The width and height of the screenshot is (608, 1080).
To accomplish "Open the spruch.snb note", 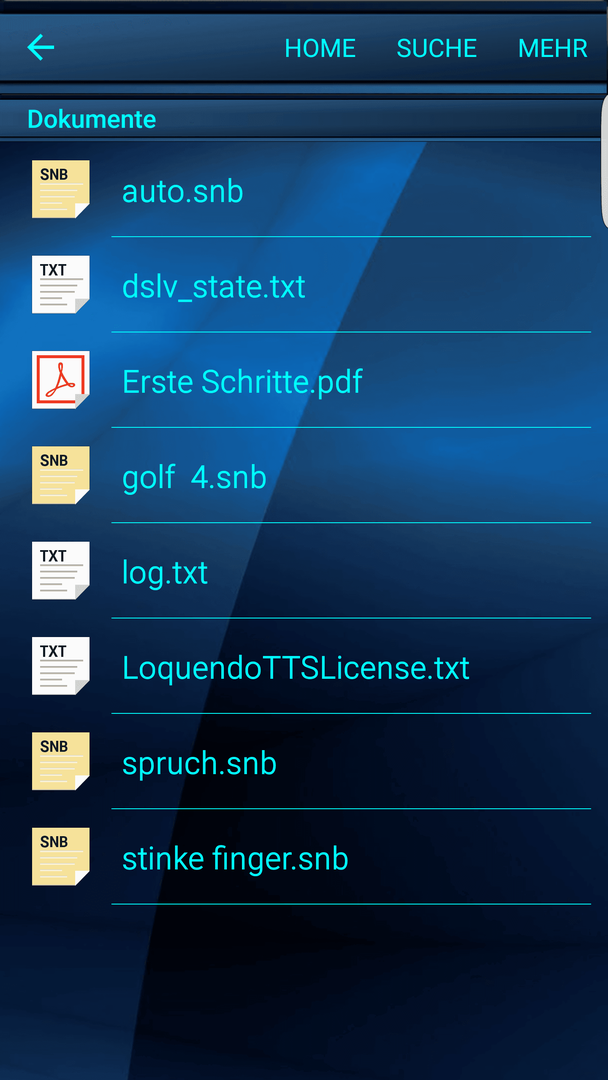I will (x=304, y=761).
